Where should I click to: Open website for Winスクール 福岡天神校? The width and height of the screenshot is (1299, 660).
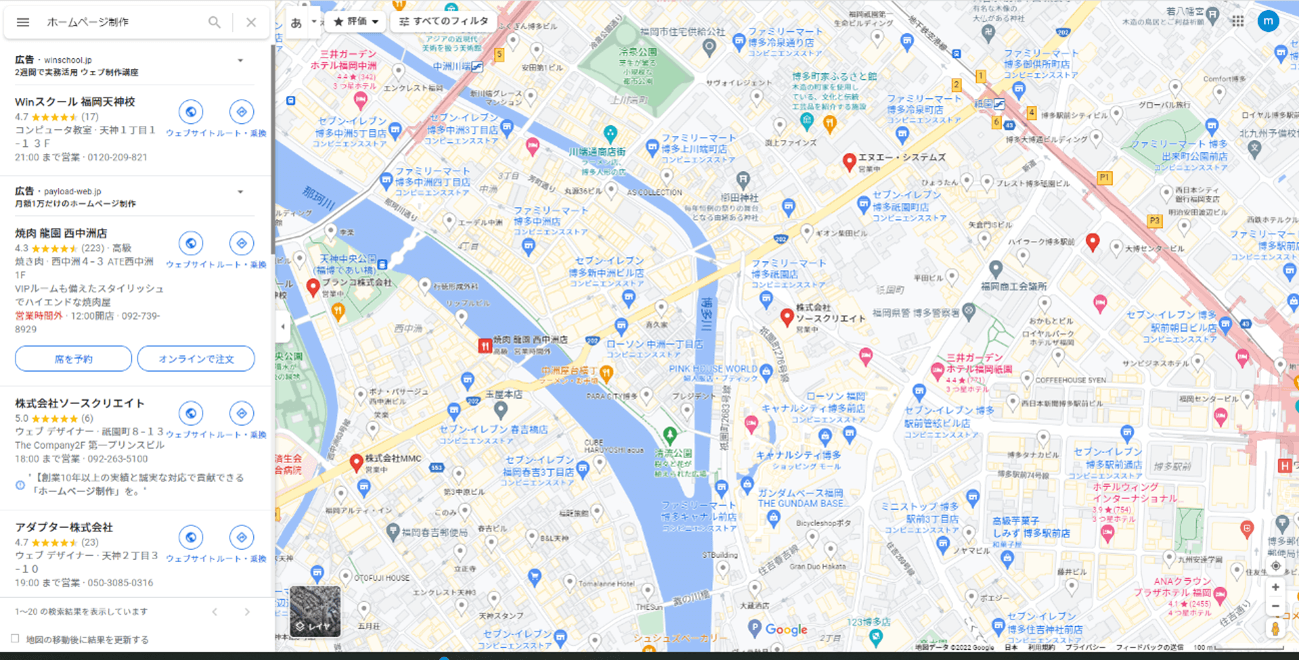pyautogui.click(x=190, y=112)
